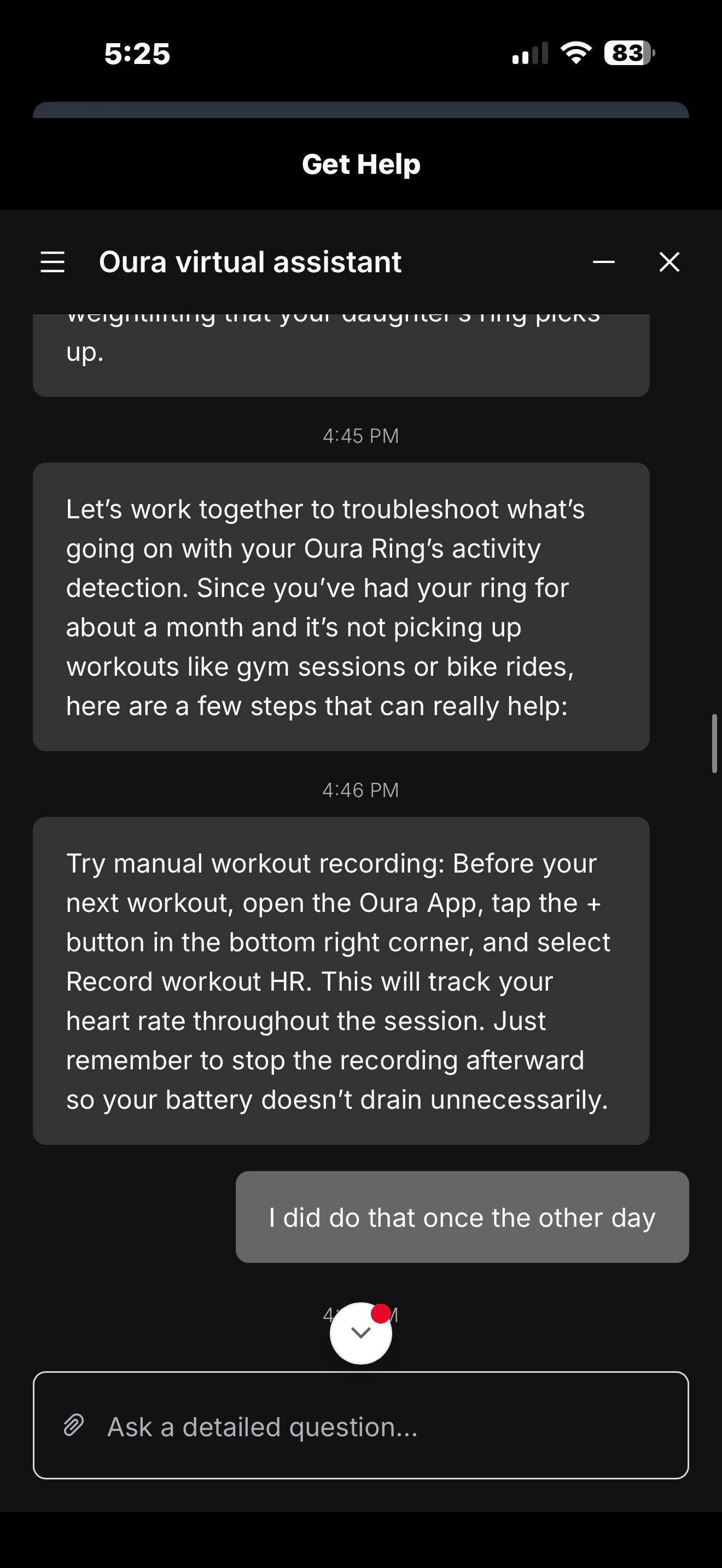This screenshot has height=1568, width=722.
Task: Minimize the Oura virtual assistant chat
Action: (x=603, y=262)
